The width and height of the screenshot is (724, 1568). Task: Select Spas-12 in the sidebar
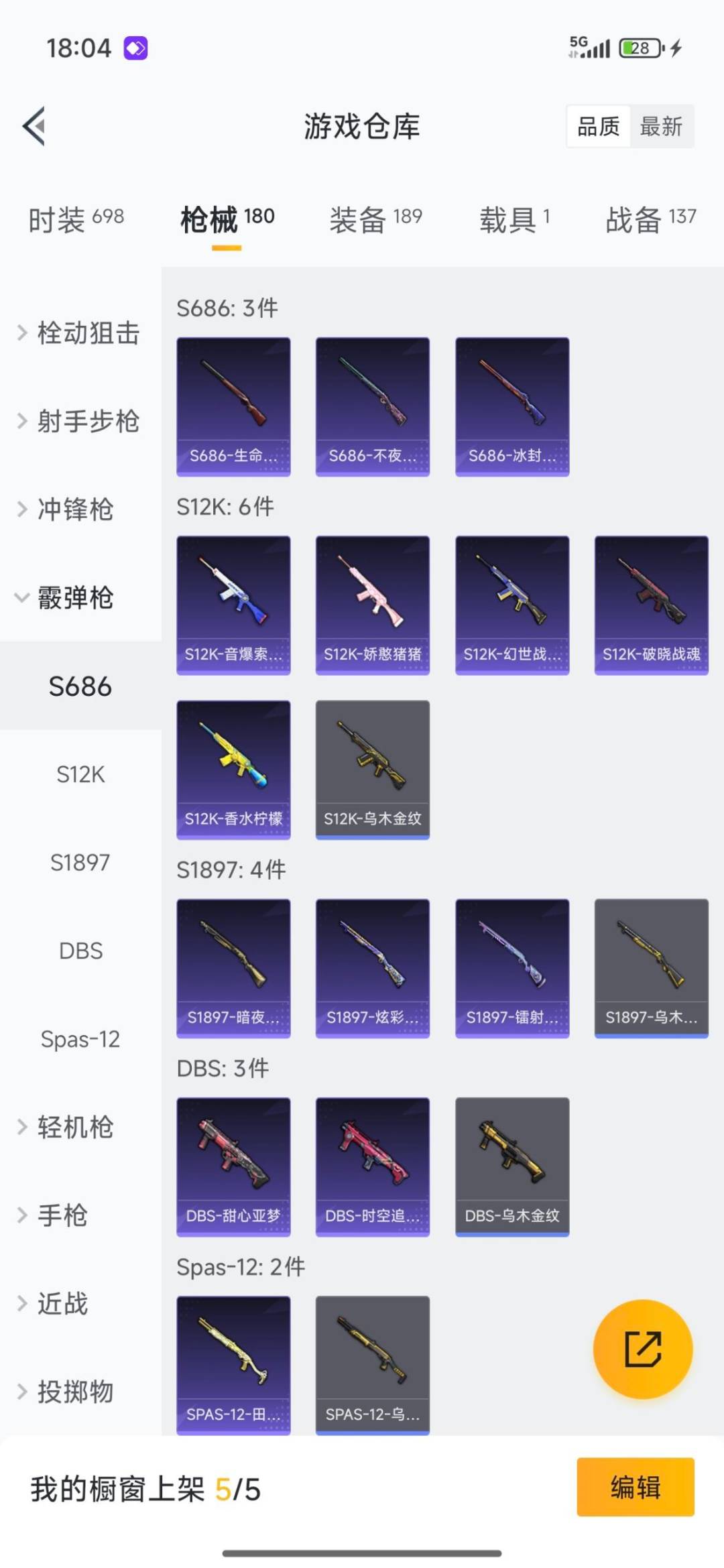[x=80, y=1039]
